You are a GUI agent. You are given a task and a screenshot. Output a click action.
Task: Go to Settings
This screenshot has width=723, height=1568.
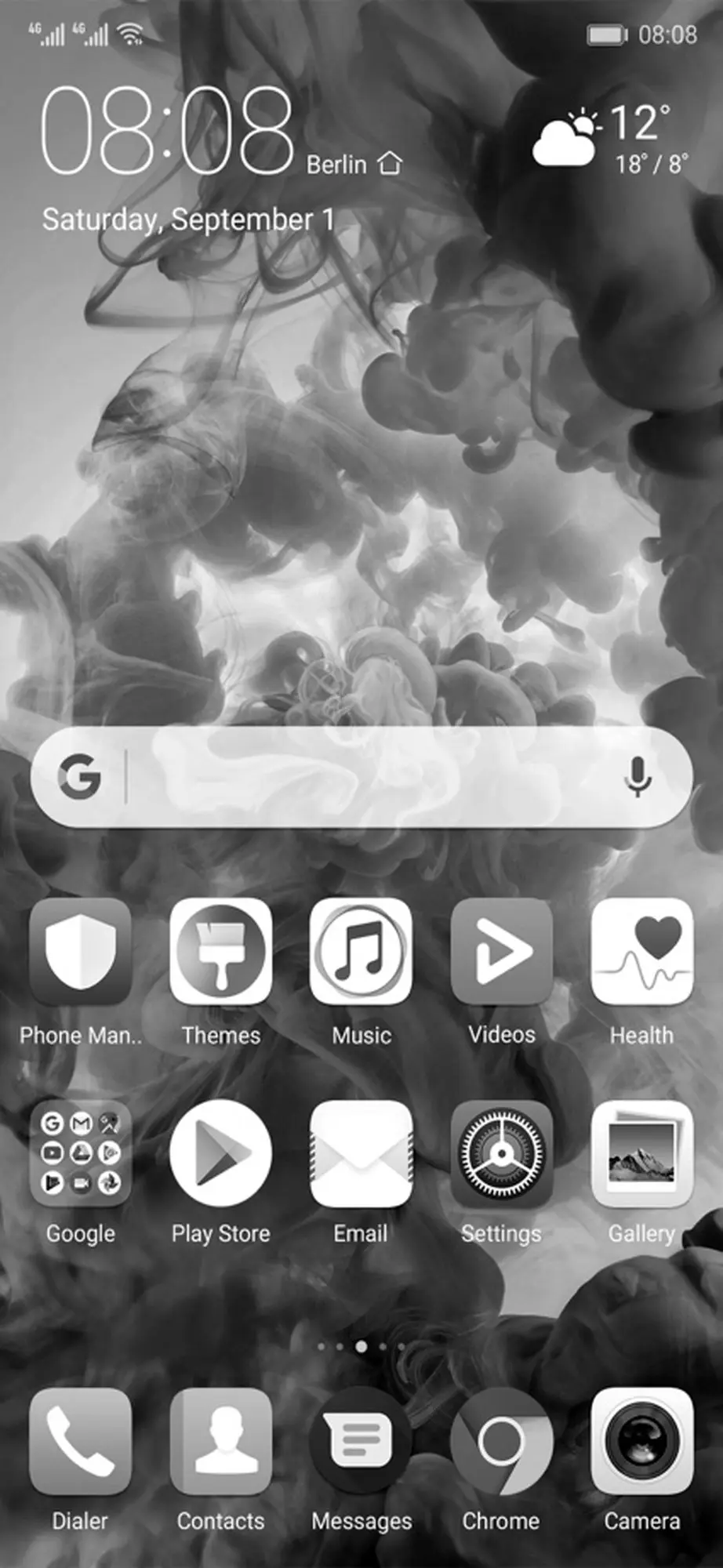click(x=502, y=1152)
